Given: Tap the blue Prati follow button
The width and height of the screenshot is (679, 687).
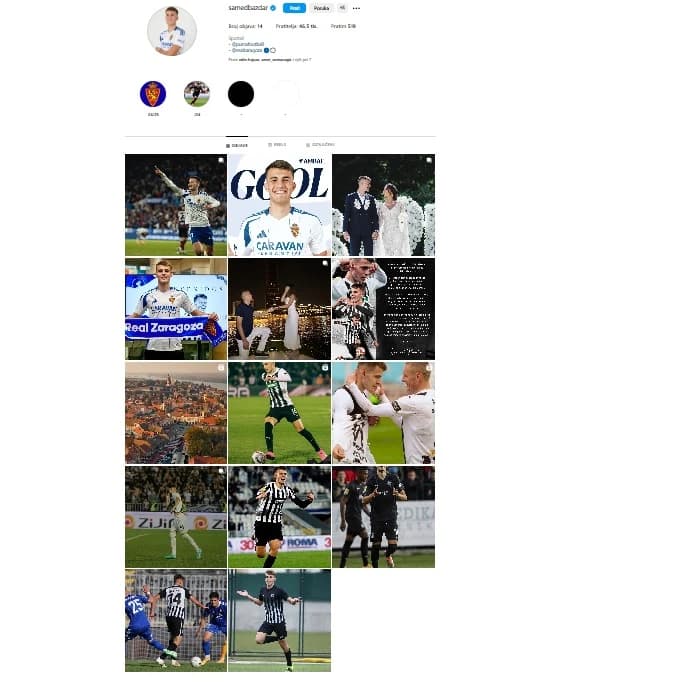Looking at the screenshot, I should pos(294,8).
